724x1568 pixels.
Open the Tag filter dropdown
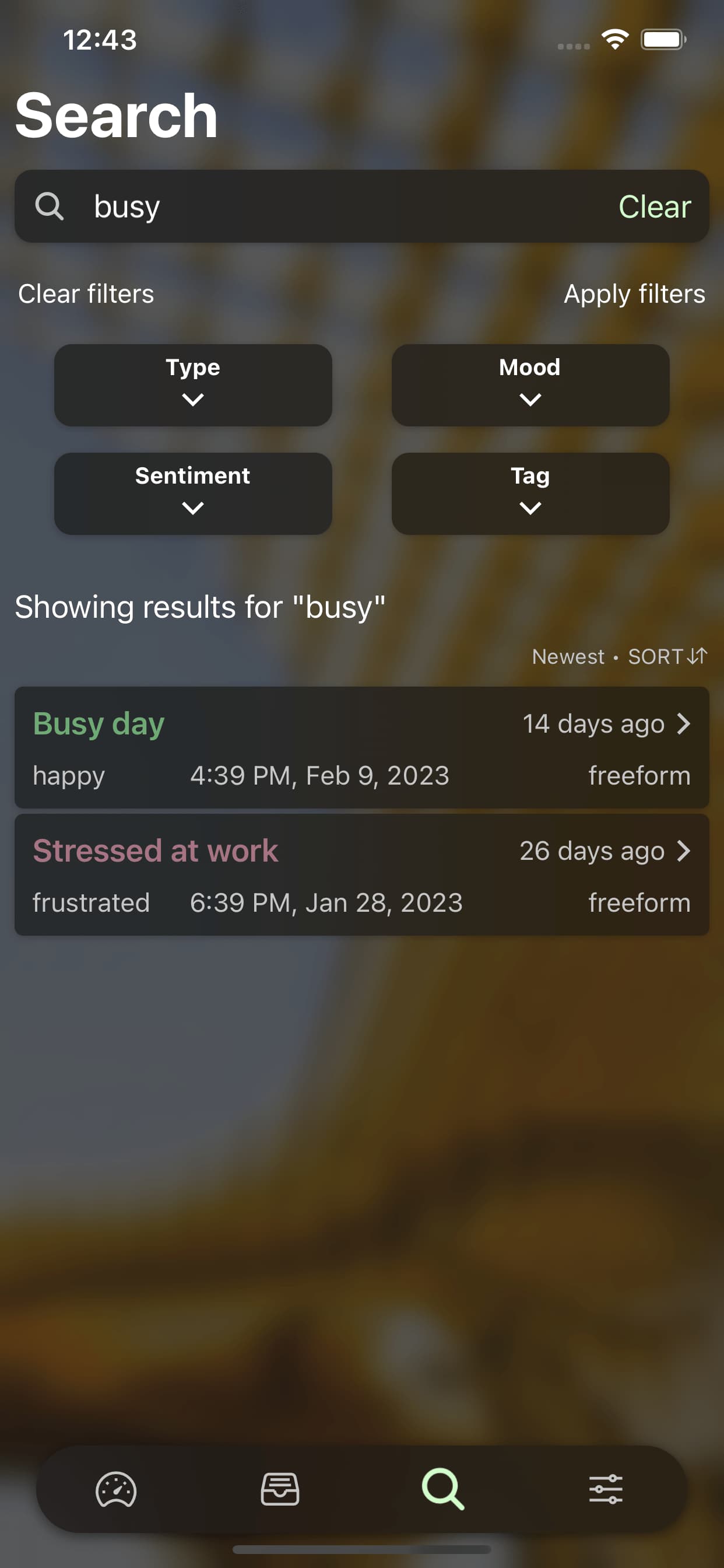[x=530, y=494]
